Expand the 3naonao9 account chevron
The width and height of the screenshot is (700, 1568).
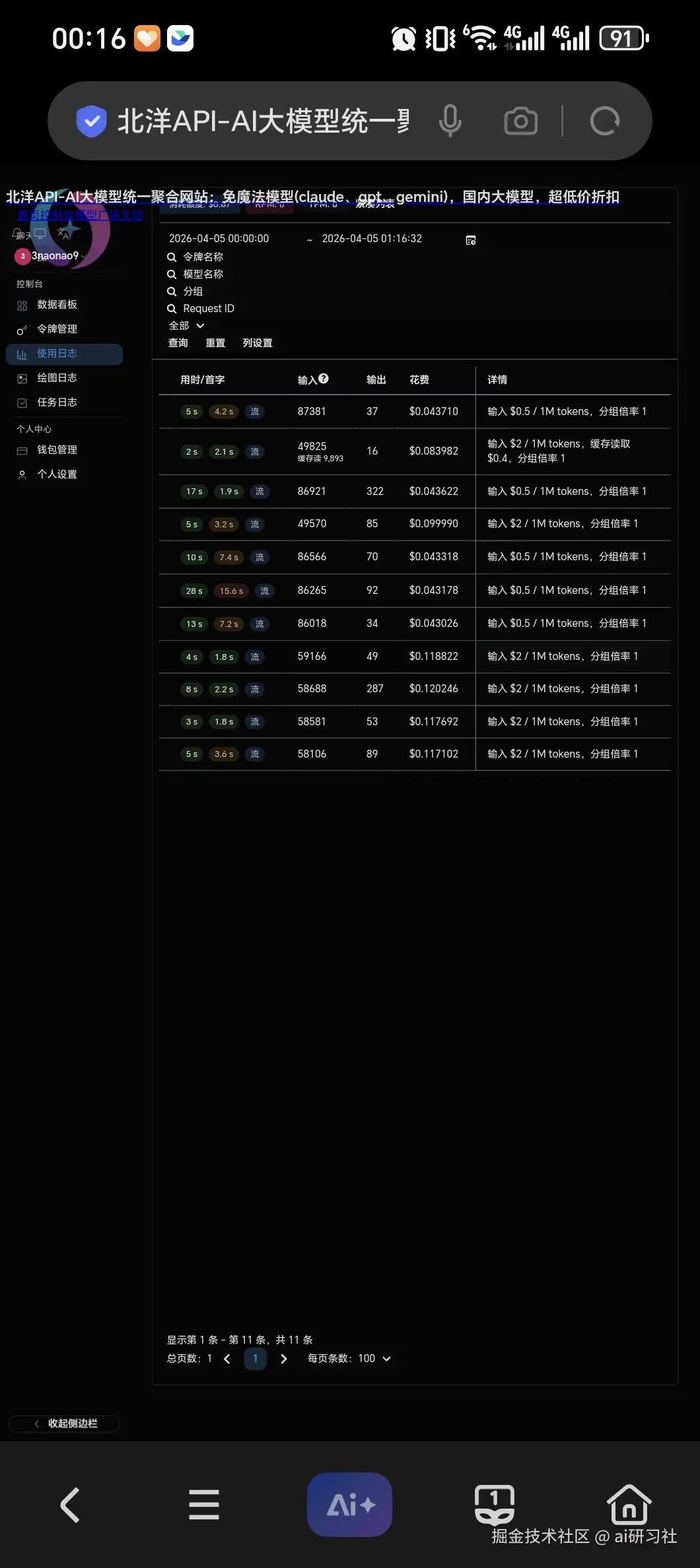(84, 256)
